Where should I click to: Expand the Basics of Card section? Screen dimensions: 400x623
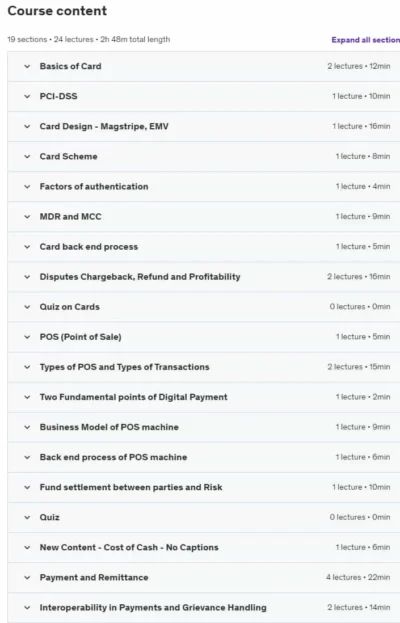point(203,66)
